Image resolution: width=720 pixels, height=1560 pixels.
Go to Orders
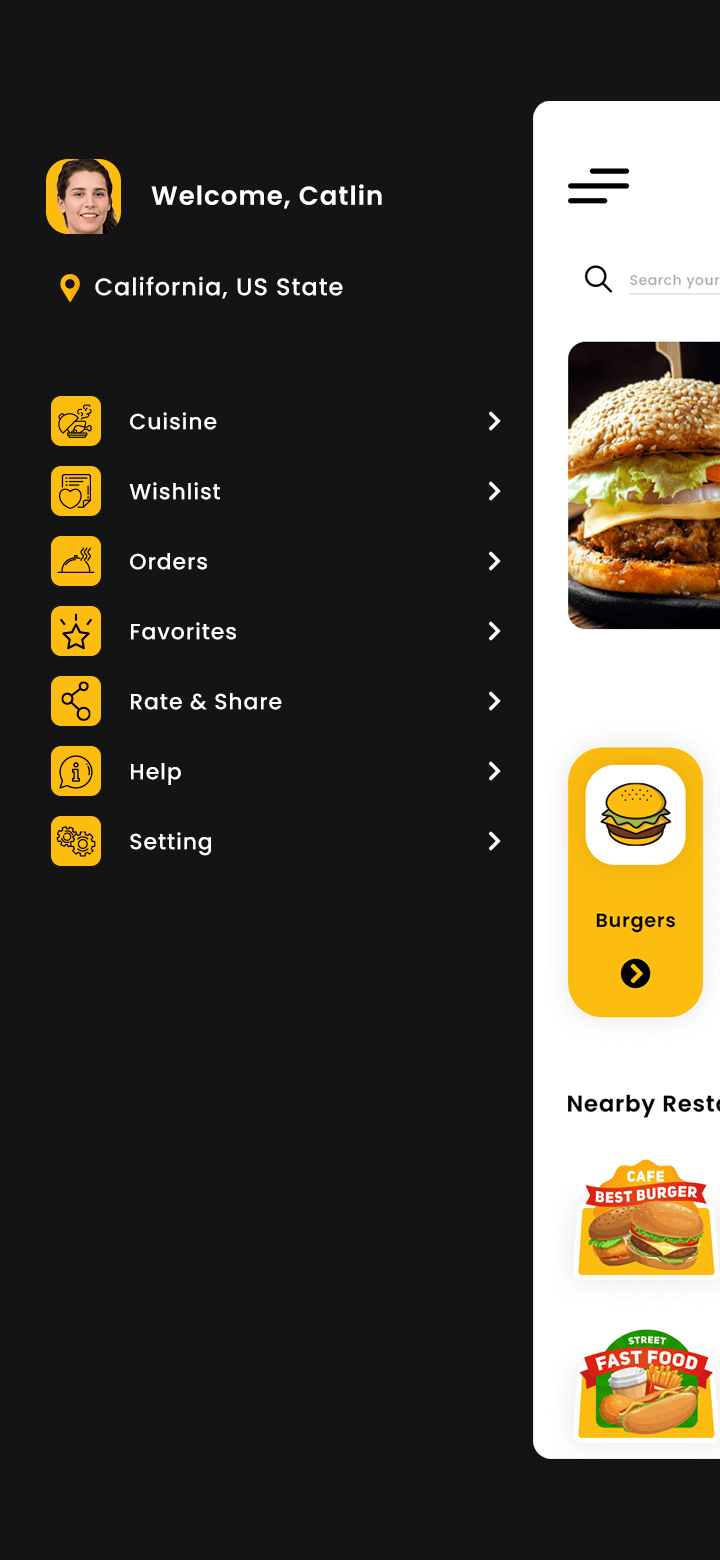(276, 561)
